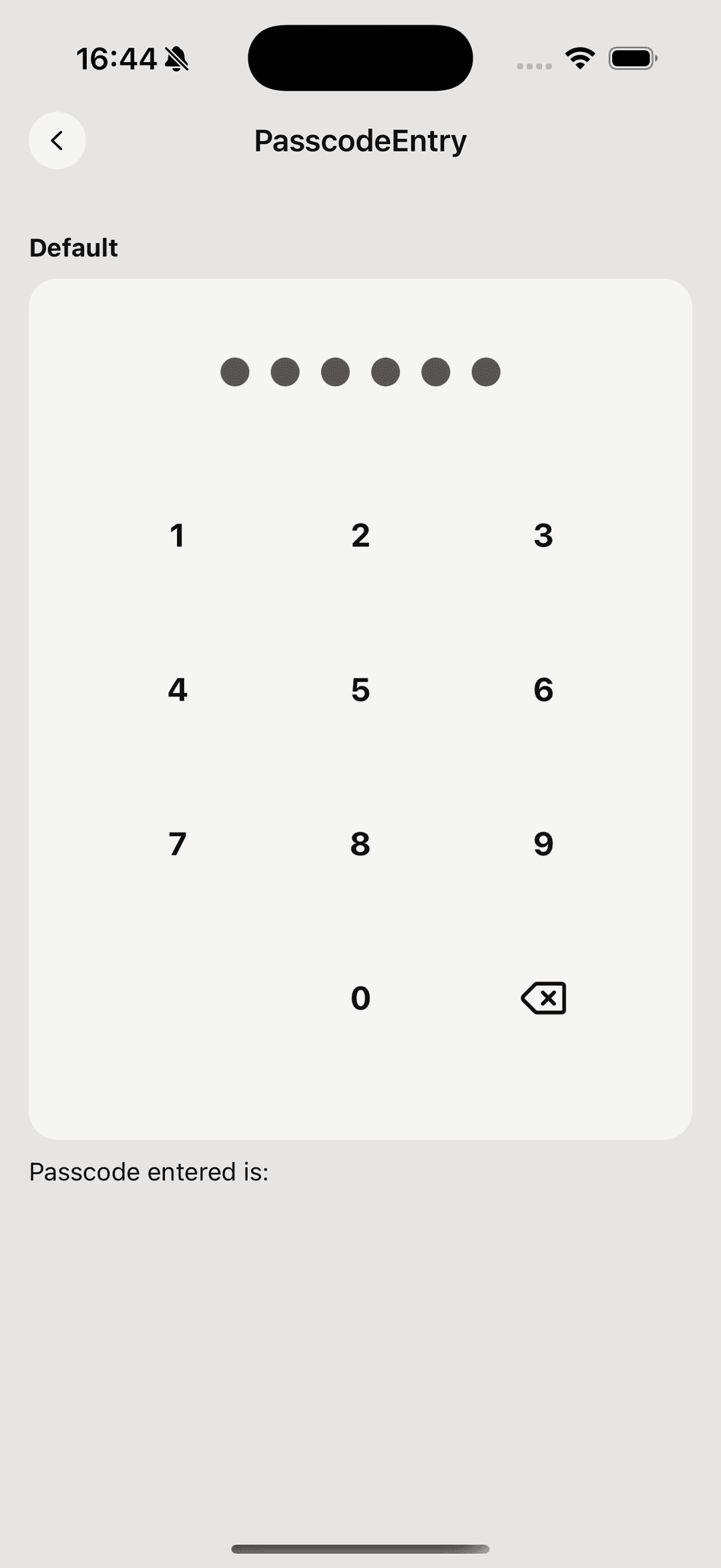721x1568 pixels.
Task: Select digit 7 on the passcode pad
Action: pyautogui.click(x=177, y=844)
